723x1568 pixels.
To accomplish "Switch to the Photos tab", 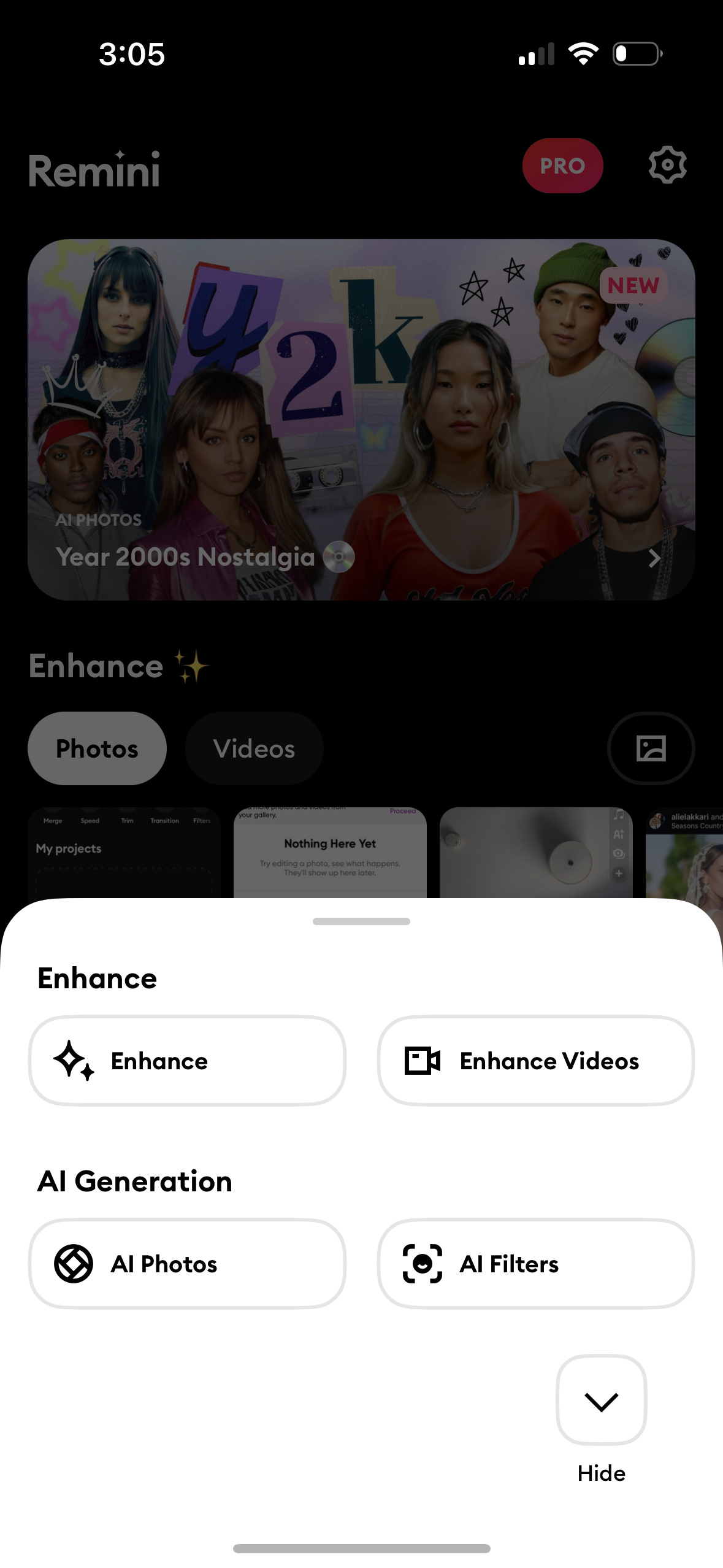I will 97,748.
